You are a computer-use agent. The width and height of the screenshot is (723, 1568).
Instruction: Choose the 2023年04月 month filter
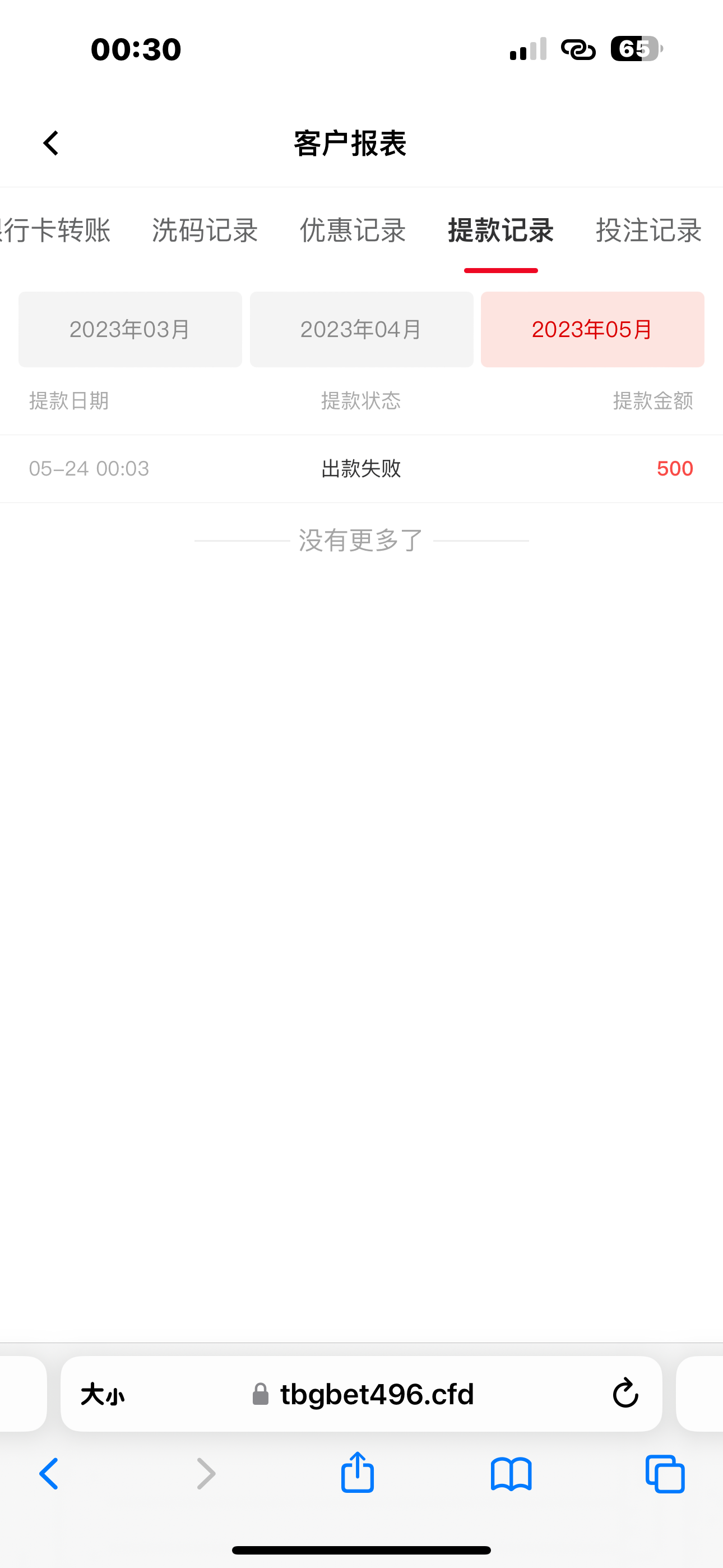click(x=361, y=329)
